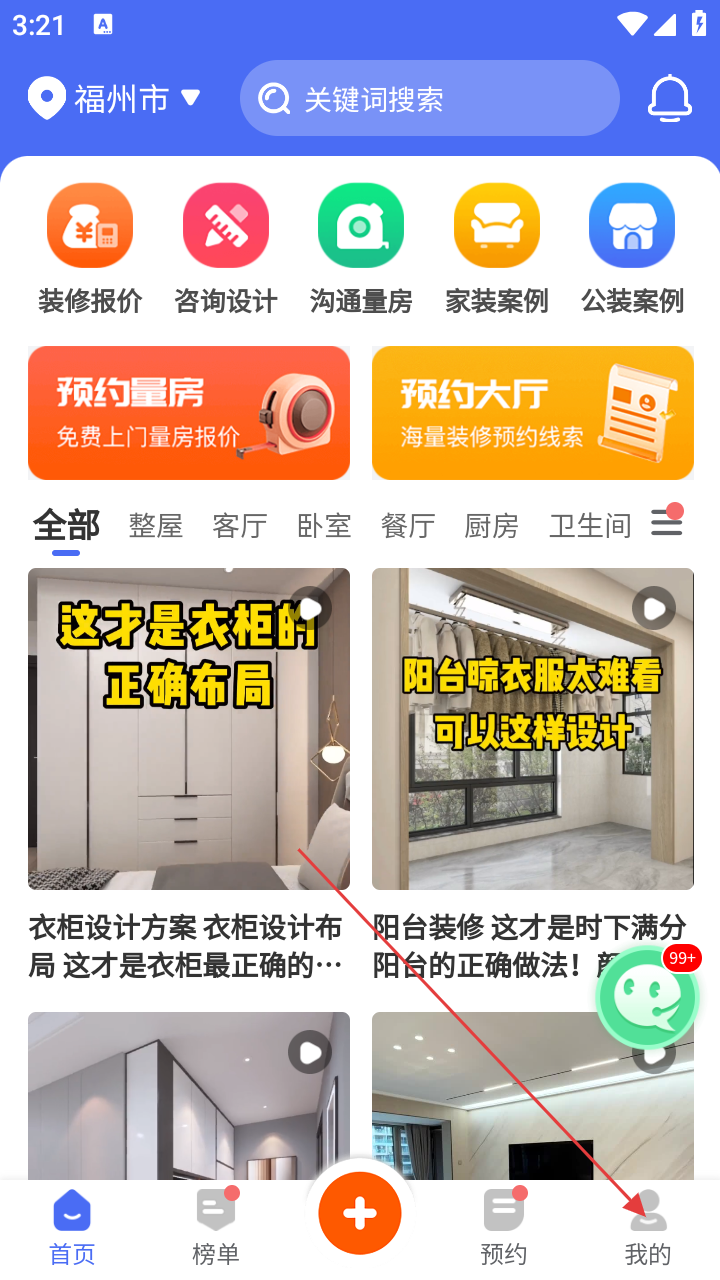Switch to the 我的 tab

click(647, 1227)
